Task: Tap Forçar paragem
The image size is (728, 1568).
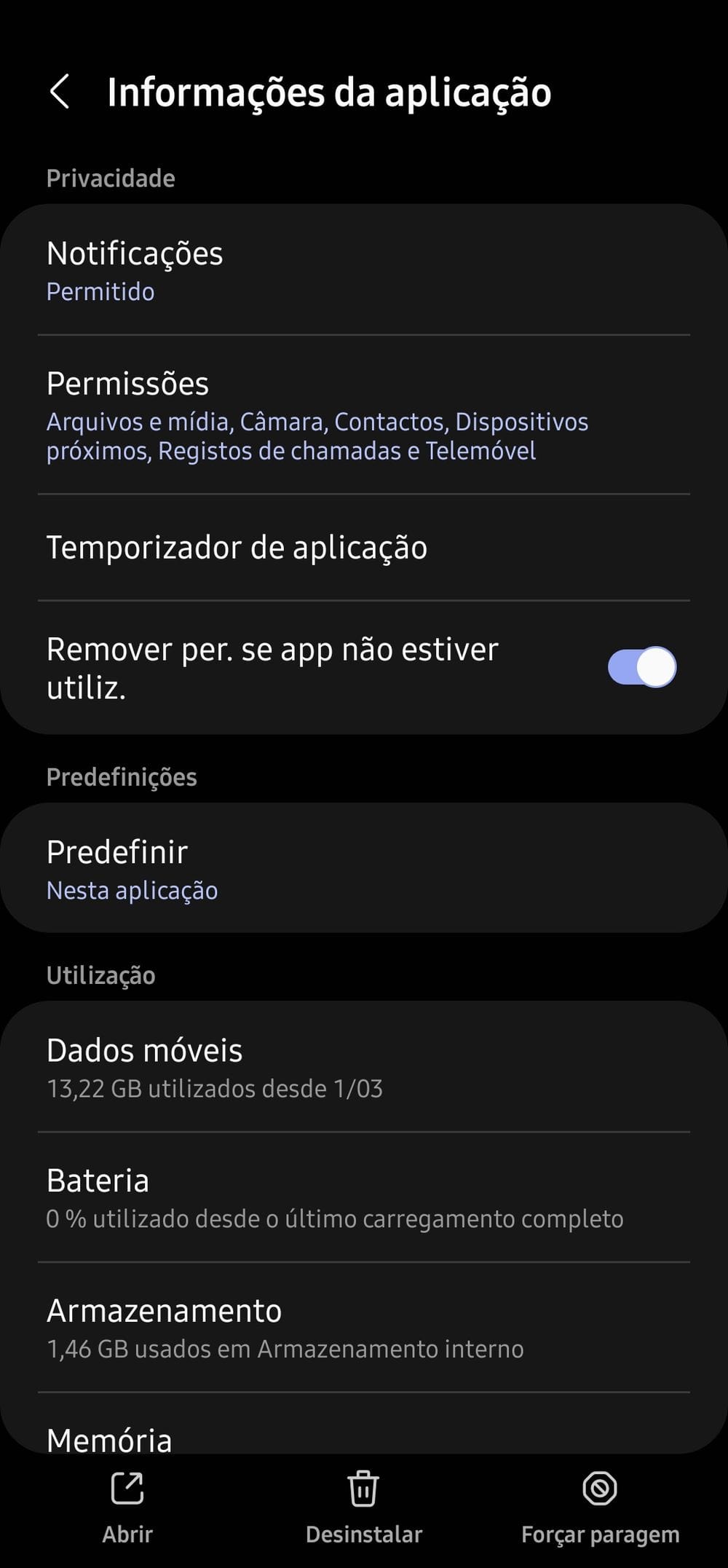Action: click(600, 1508)
